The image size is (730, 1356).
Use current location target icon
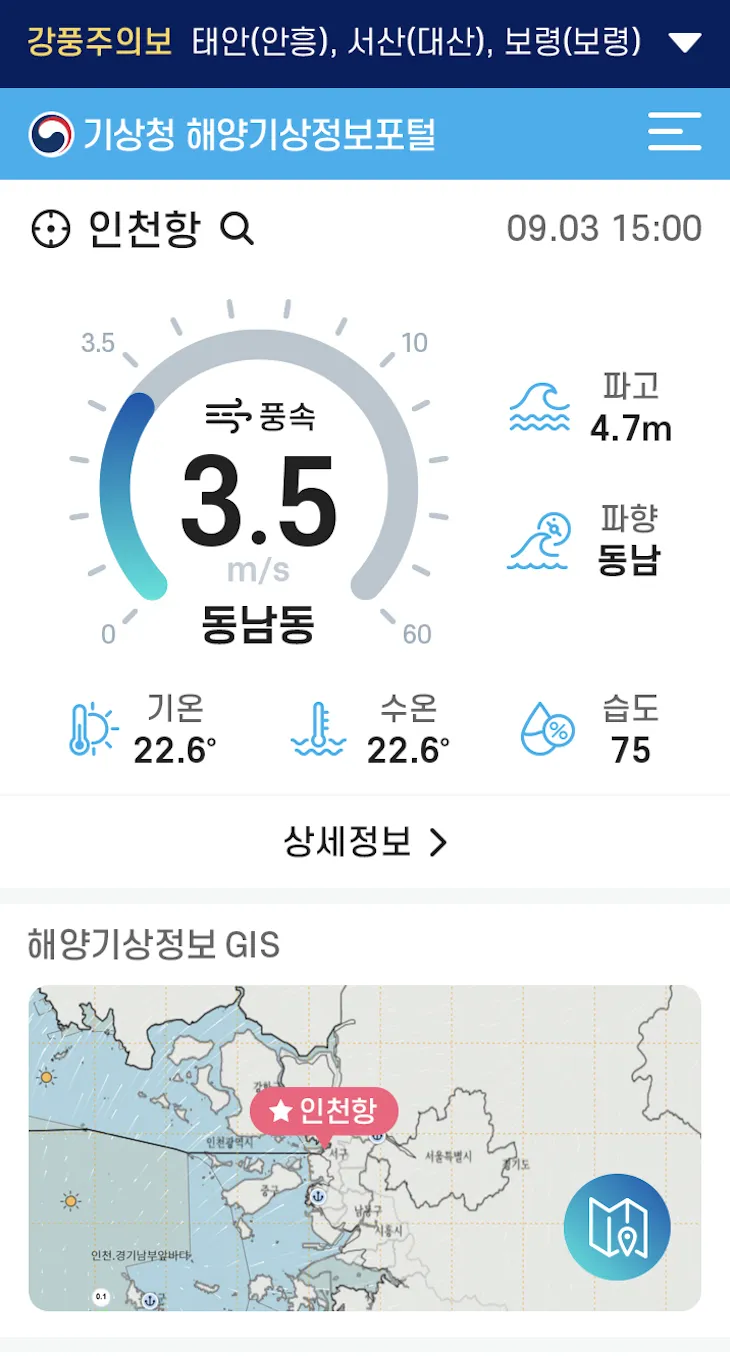[50, 230]
